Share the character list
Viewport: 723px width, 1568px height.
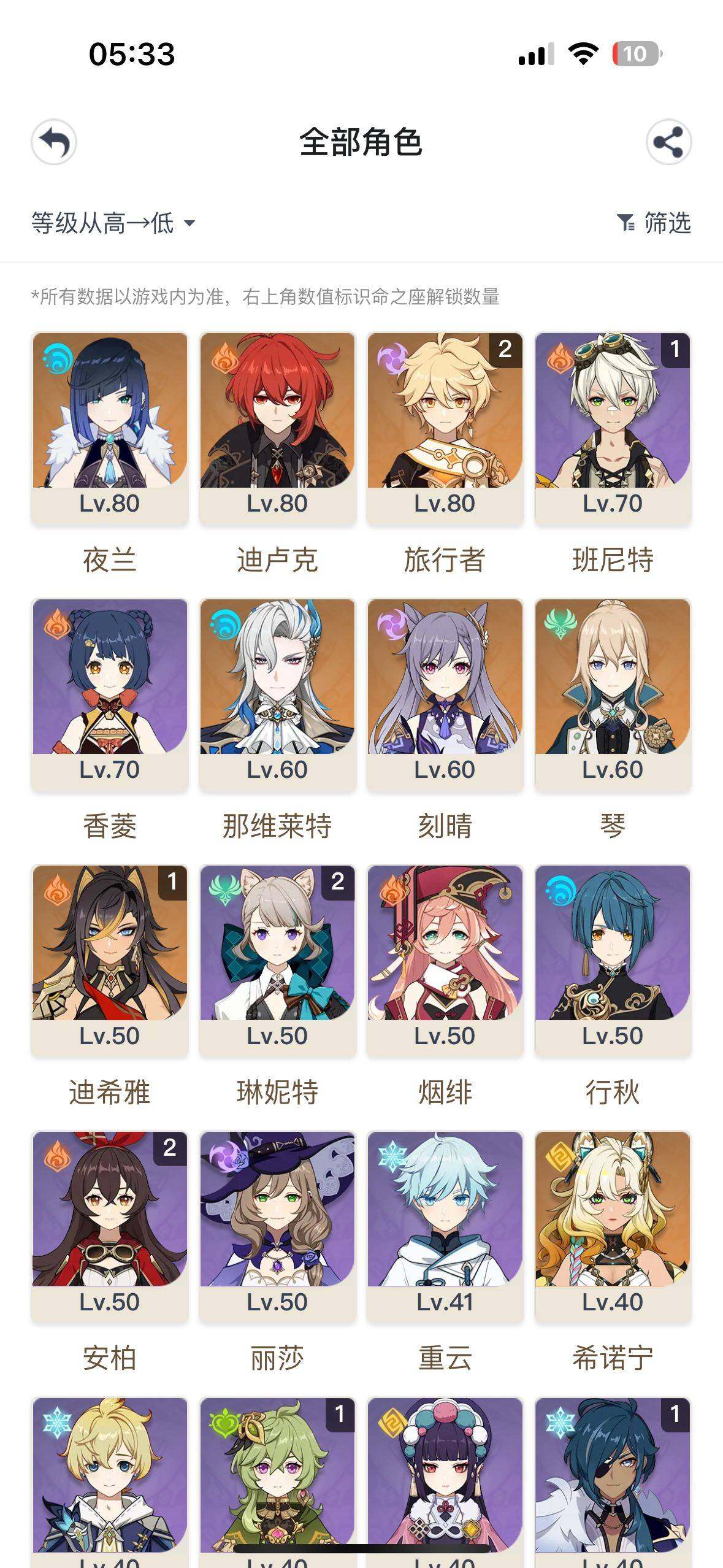[x=668, y=142]
